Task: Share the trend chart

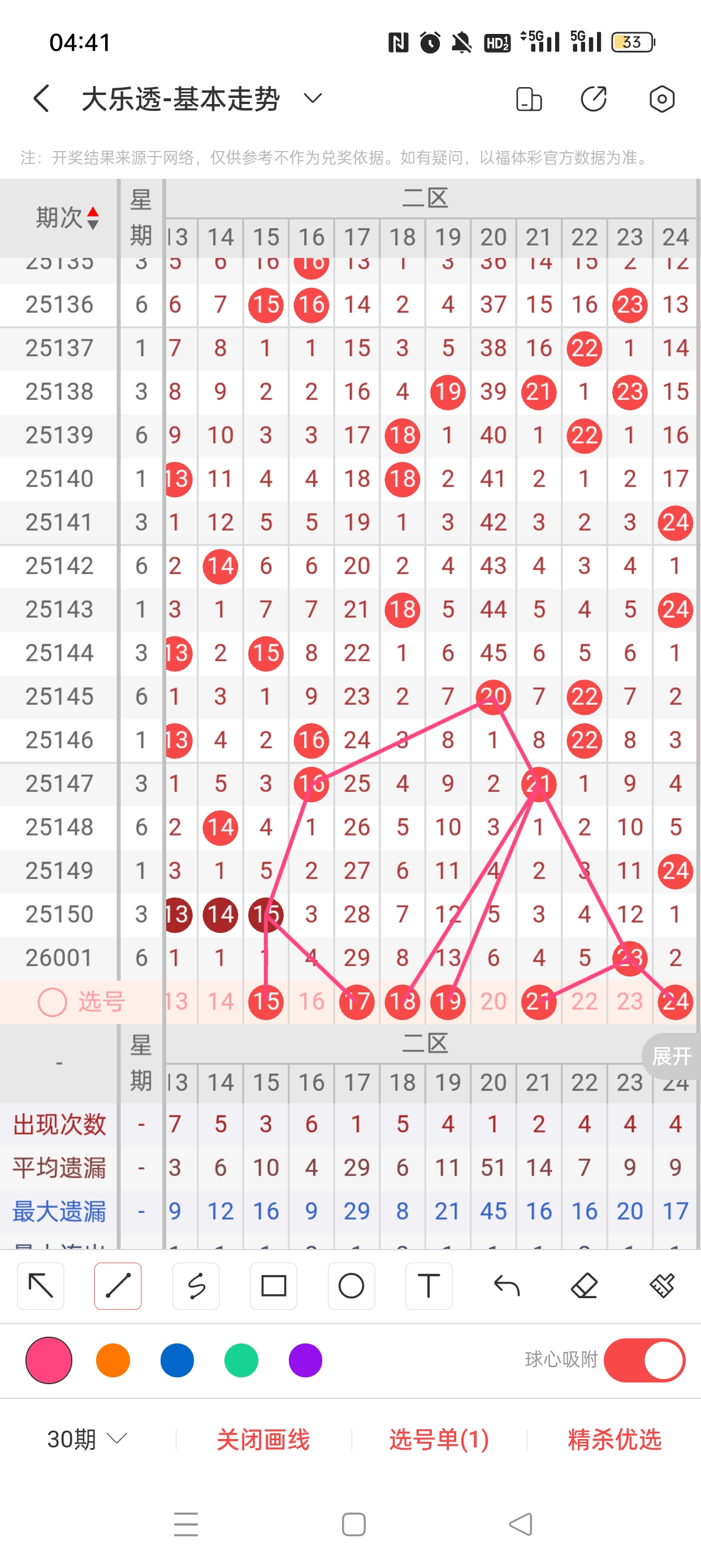Action: [594, 99]
